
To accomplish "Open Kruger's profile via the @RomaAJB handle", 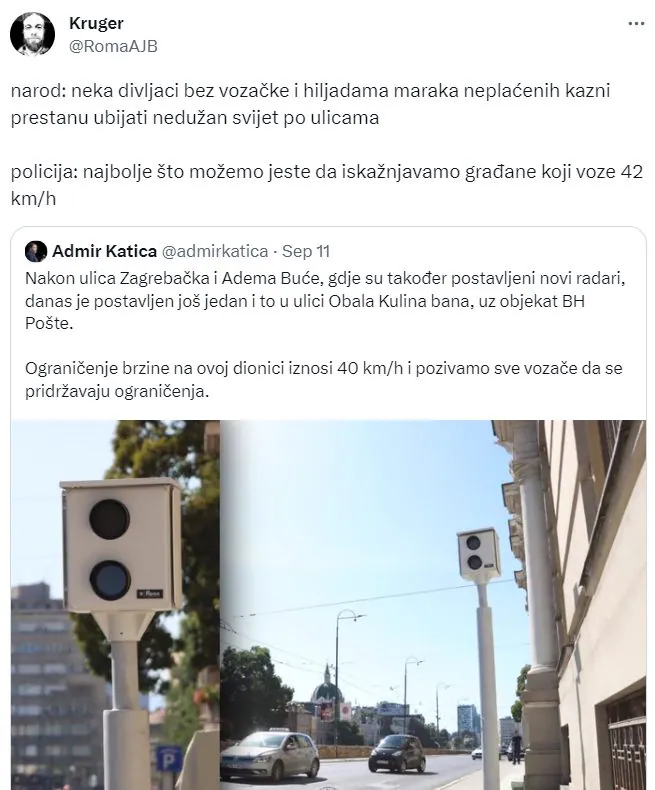I will [x=112, y=46].
